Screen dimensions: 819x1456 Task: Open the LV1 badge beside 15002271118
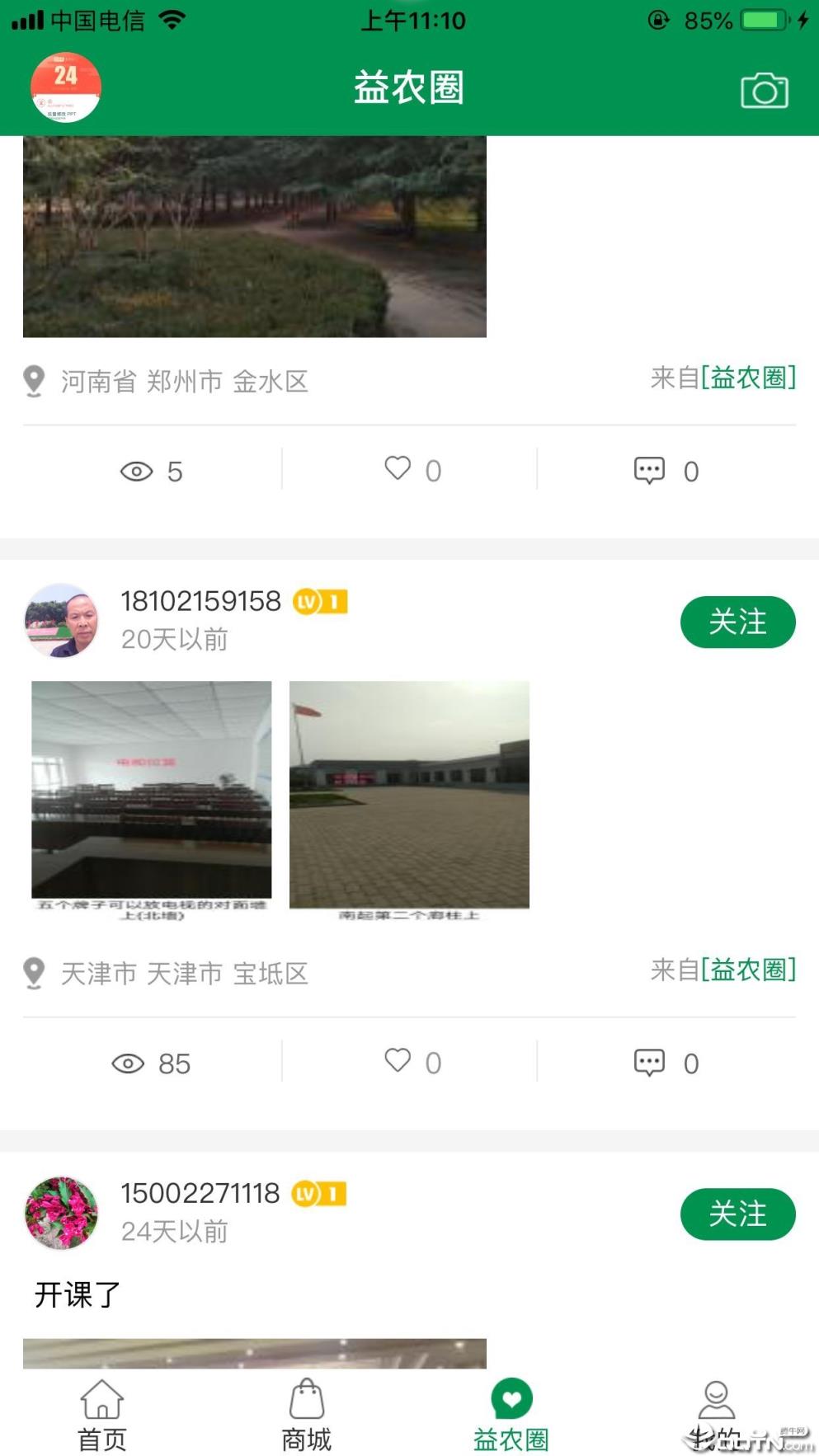point(320,1193)
